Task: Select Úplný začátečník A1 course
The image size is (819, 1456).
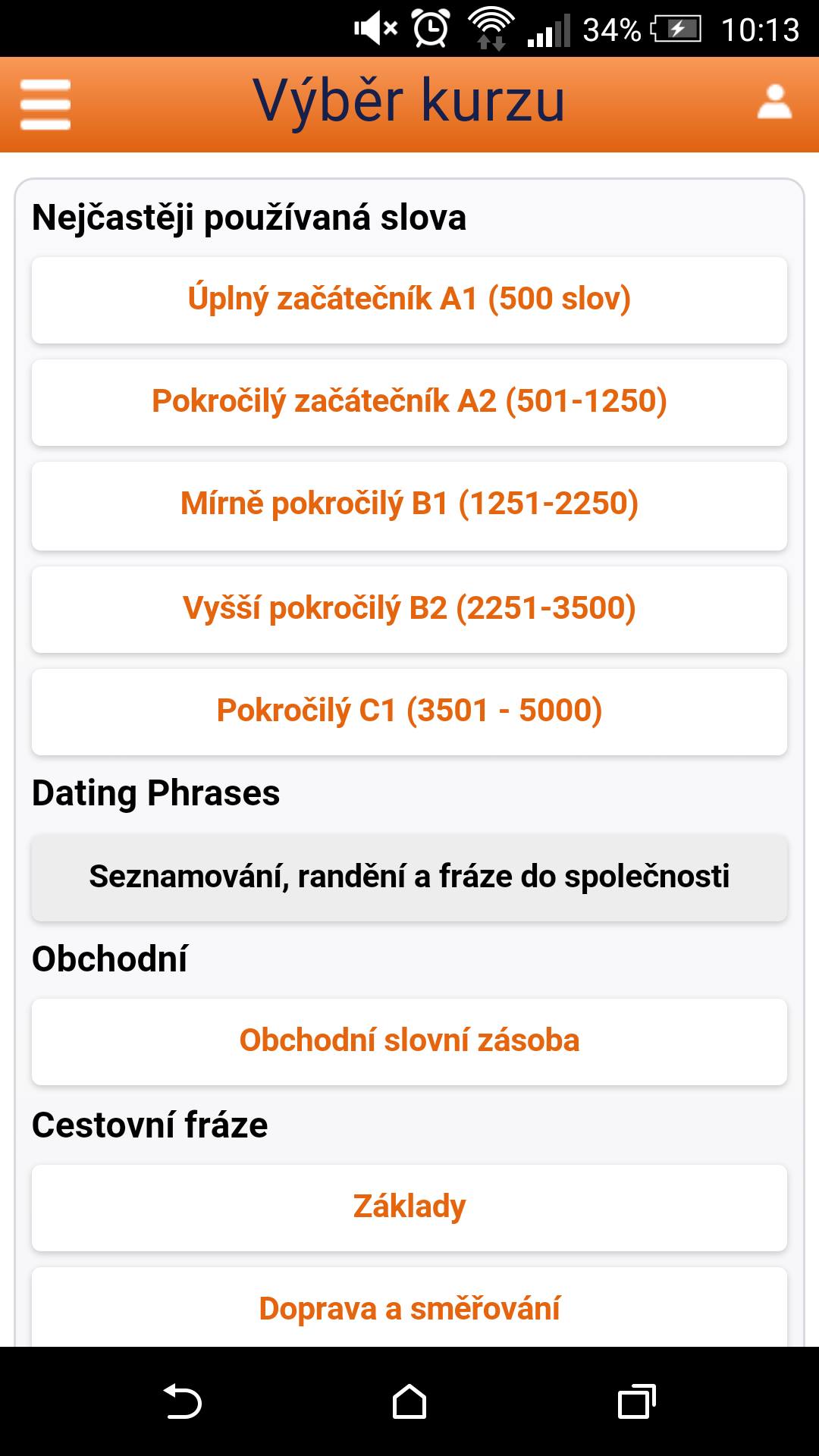Action: (409, 300)
